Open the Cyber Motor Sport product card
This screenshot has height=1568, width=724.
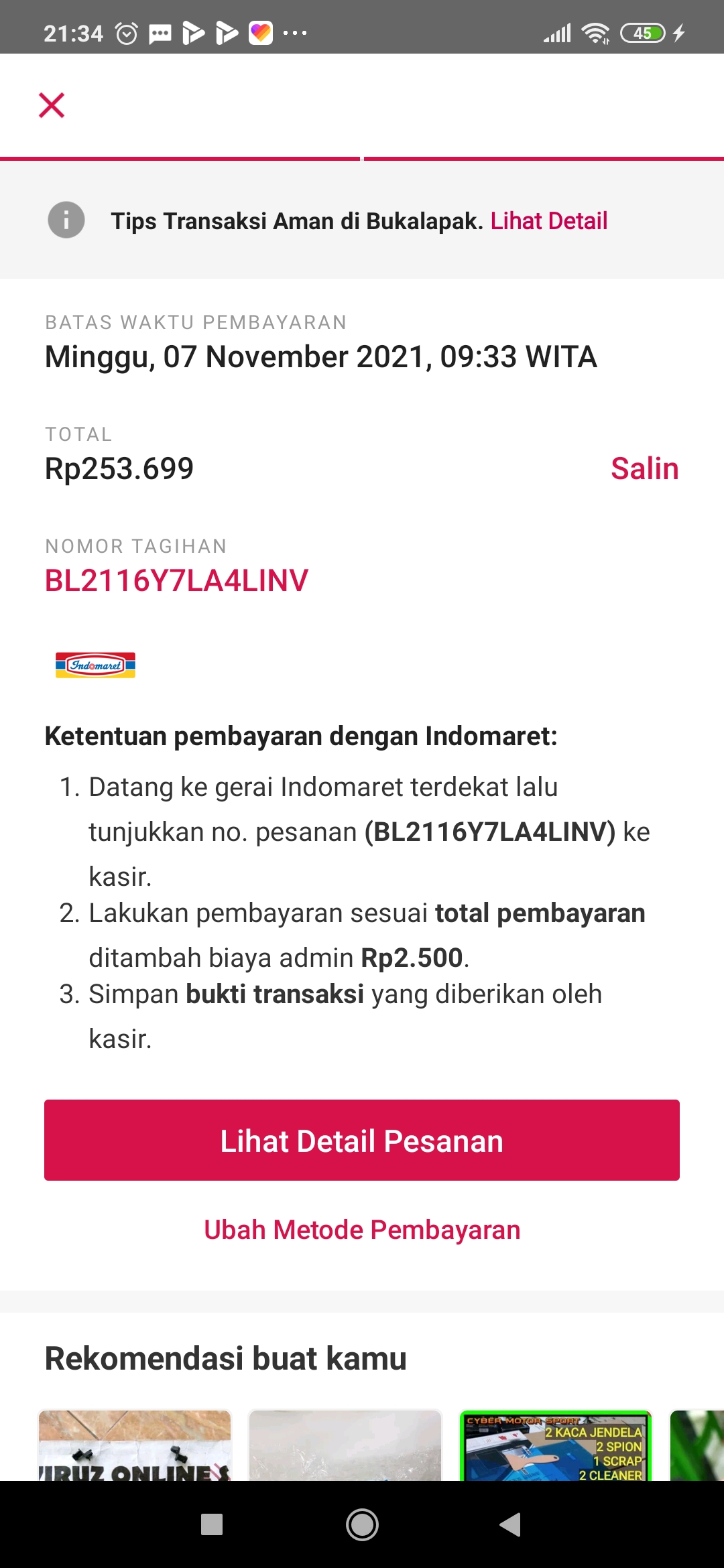pos(555,1446)
